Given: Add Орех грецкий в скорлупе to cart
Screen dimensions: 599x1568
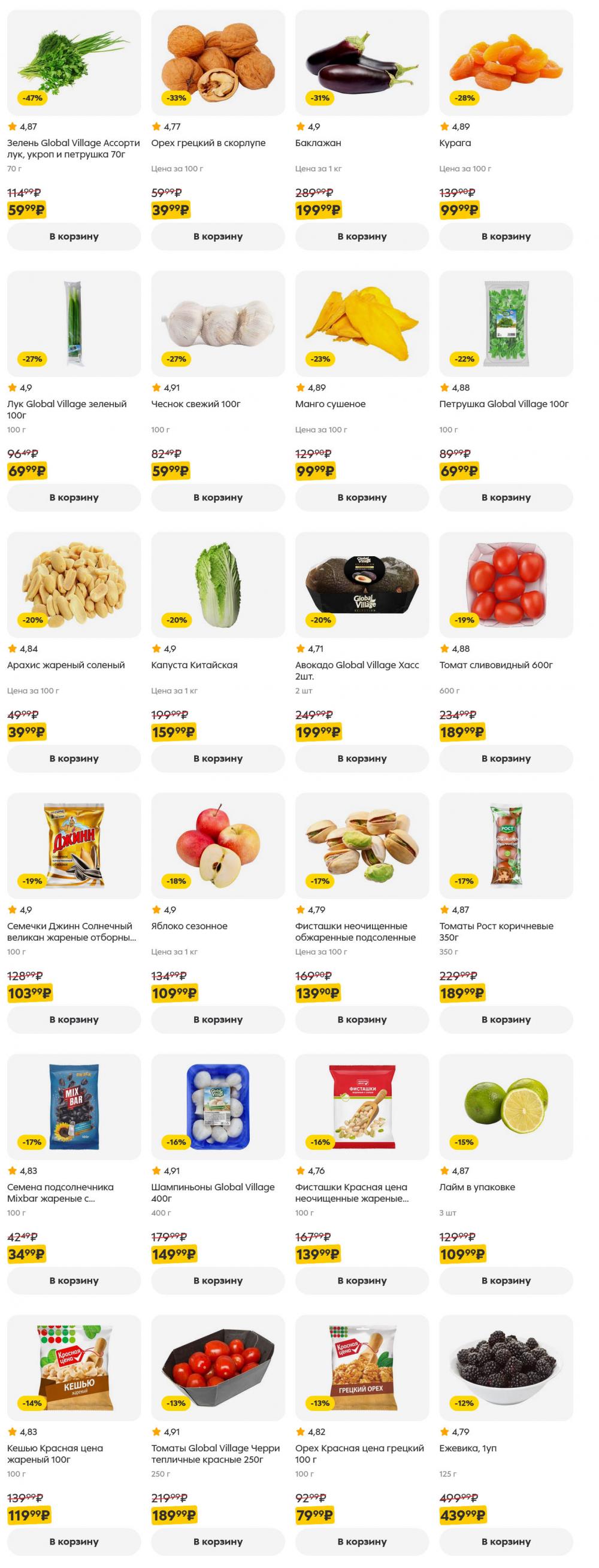Looking at the screenshot, I should pyautogui.click(x=217, y=236).
